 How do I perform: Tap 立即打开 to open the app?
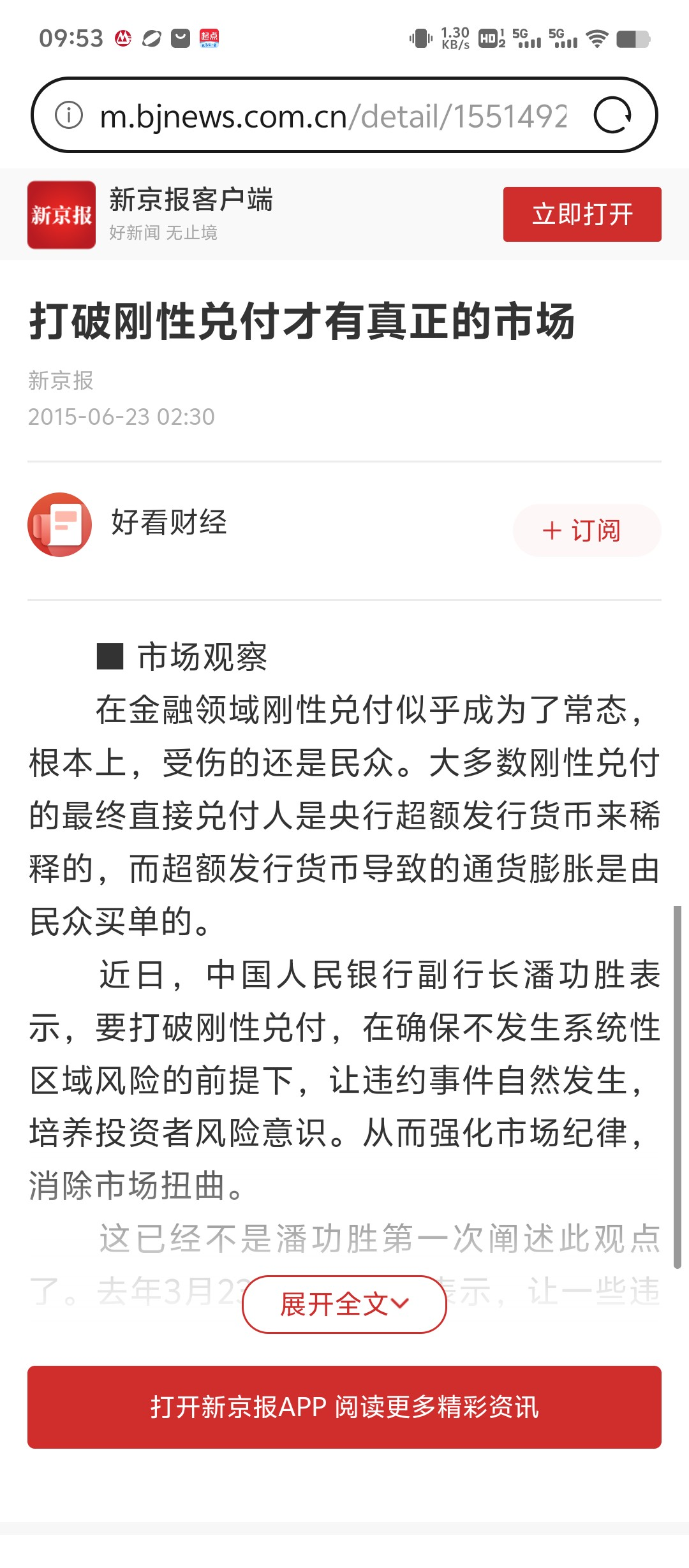(582, 214)
